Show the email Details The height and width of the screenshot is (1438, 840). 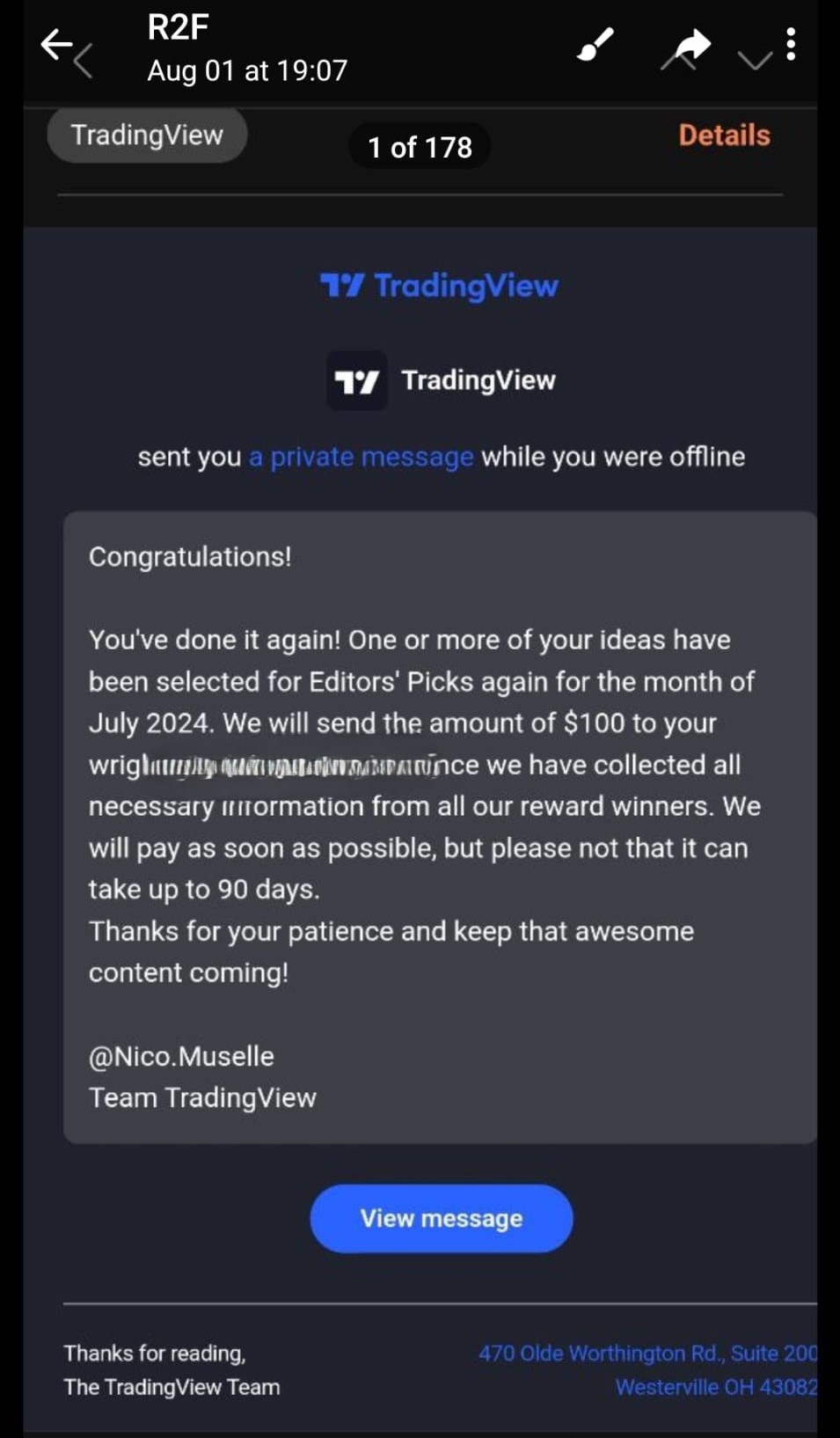[x=724, y=136]
